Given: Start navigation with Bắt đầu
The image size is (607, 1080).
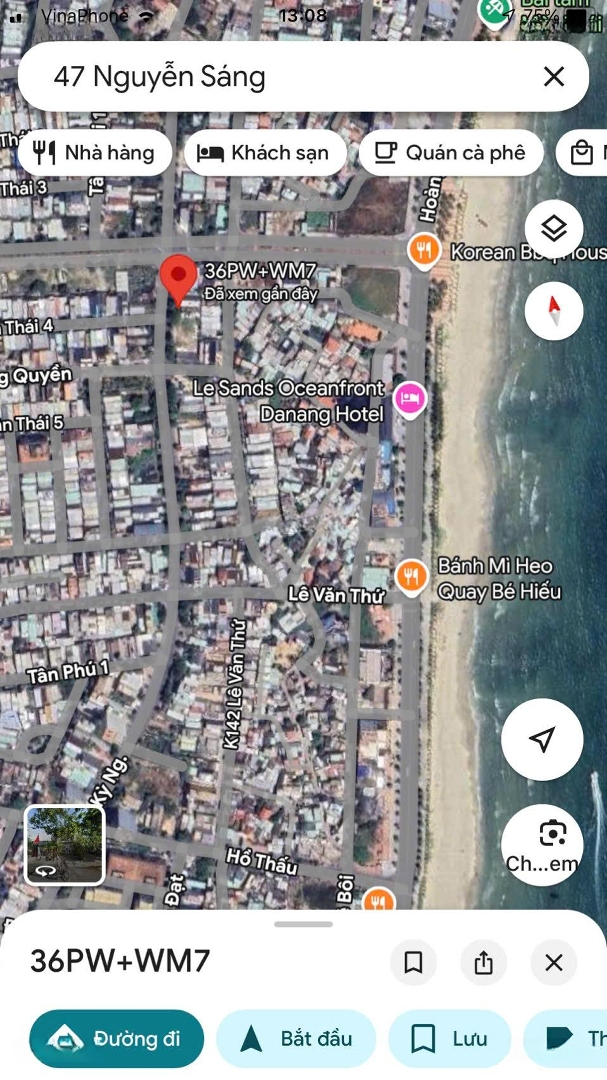Looking at the screenshot, I should click(x=296, y=1039).
